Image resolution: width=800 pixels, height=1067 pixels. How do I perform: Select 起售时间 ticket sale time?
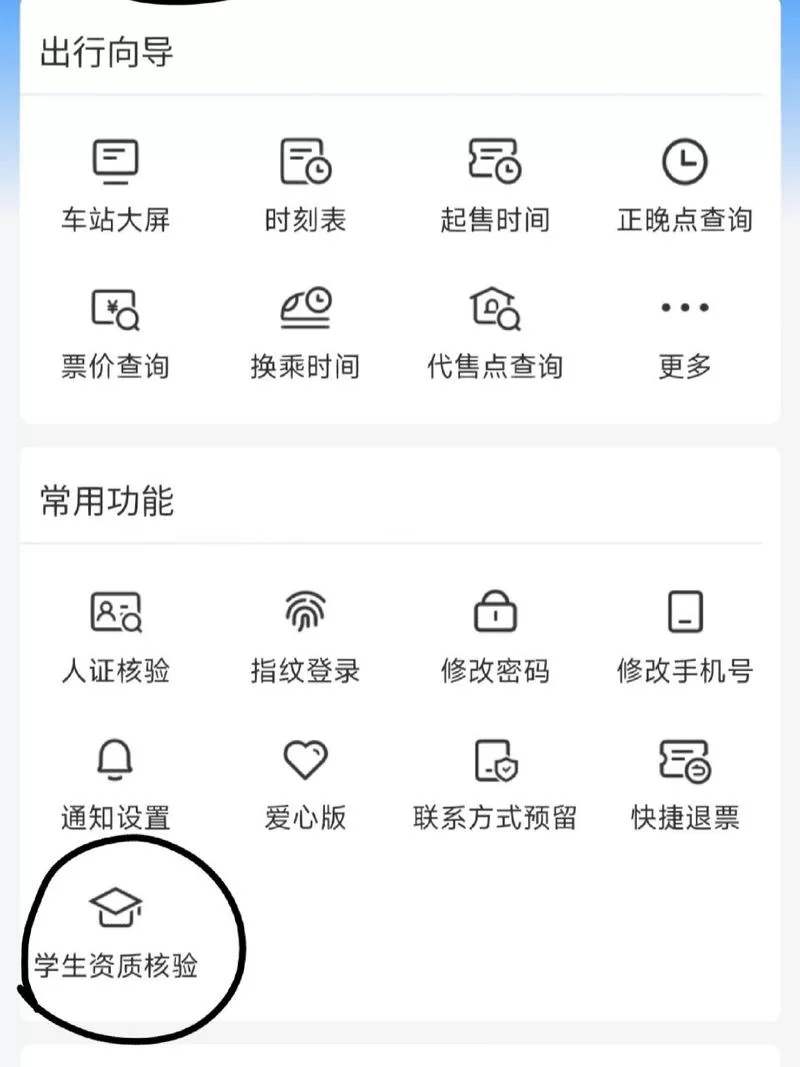[495, 185]
